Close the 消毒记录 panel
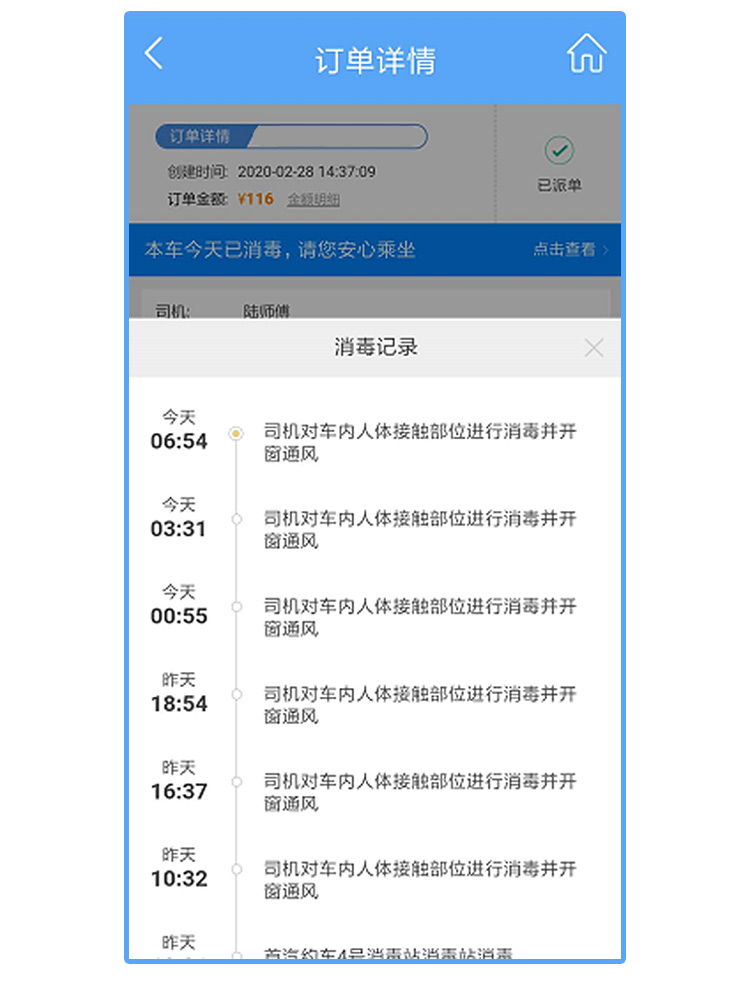This screenshot has height=1008, width=750. (593, 348)
